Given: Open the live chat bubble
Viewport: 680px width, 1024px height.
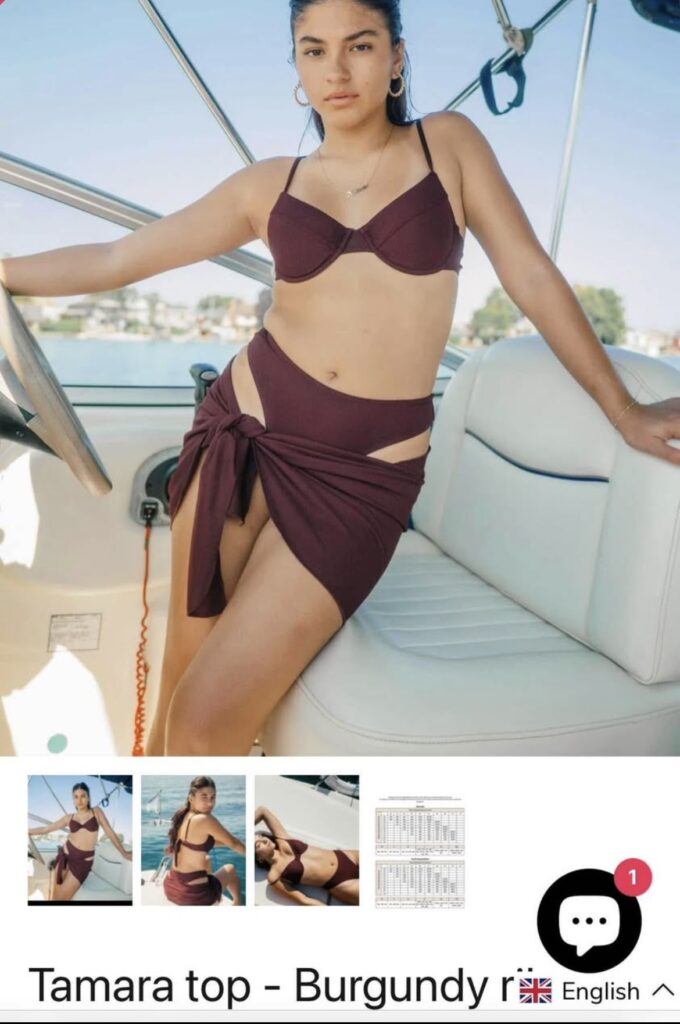Looking at the screenshot, I should click(x=589, y=919).
